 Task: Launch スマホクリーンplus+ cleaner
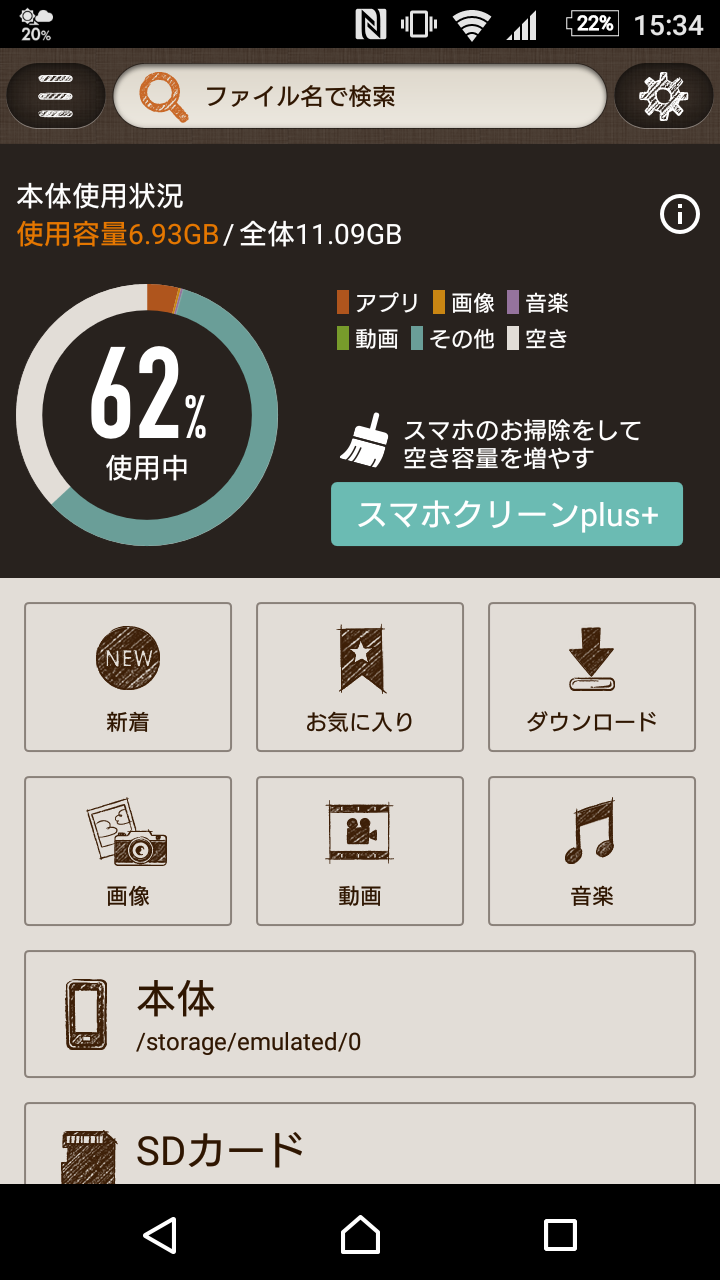(x=507, y=514)
